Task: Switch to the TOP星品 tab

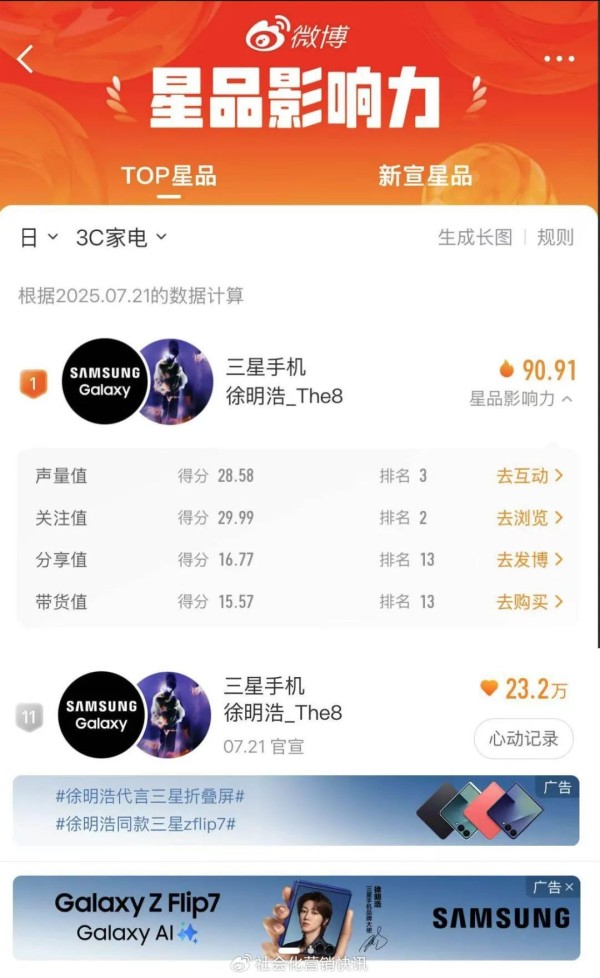Action: 168,176
